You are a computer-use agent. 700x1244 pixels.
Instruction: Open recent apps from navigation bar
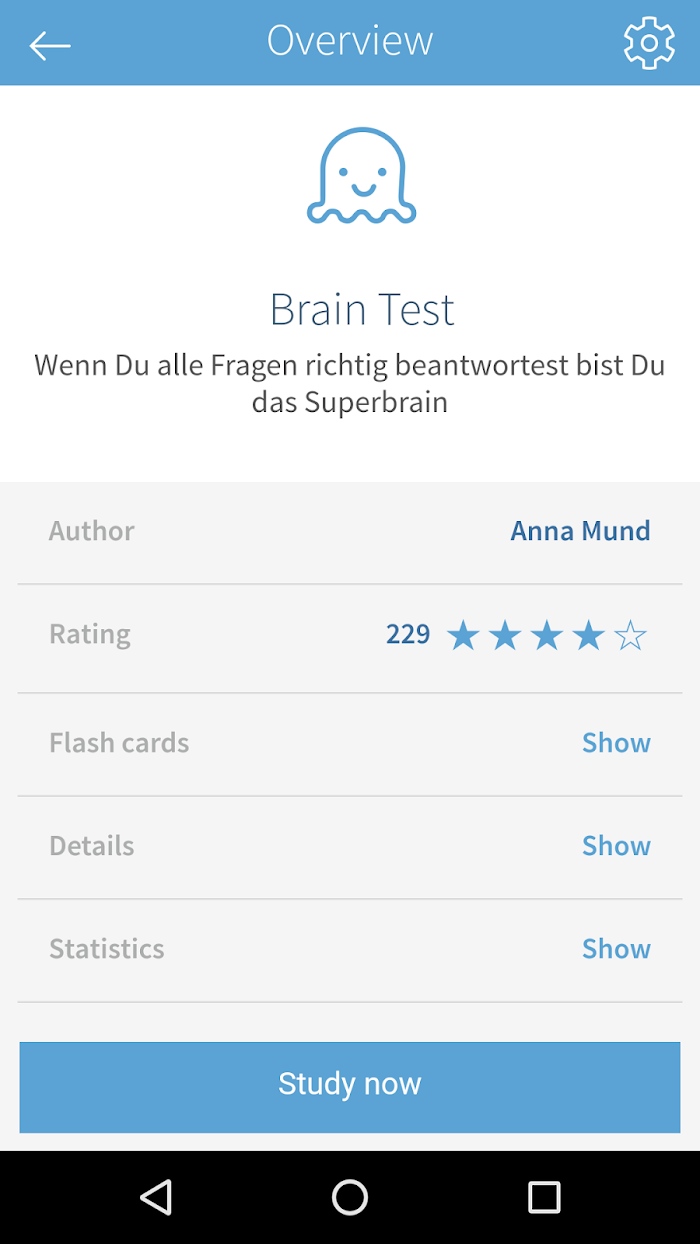point(544,1197)
